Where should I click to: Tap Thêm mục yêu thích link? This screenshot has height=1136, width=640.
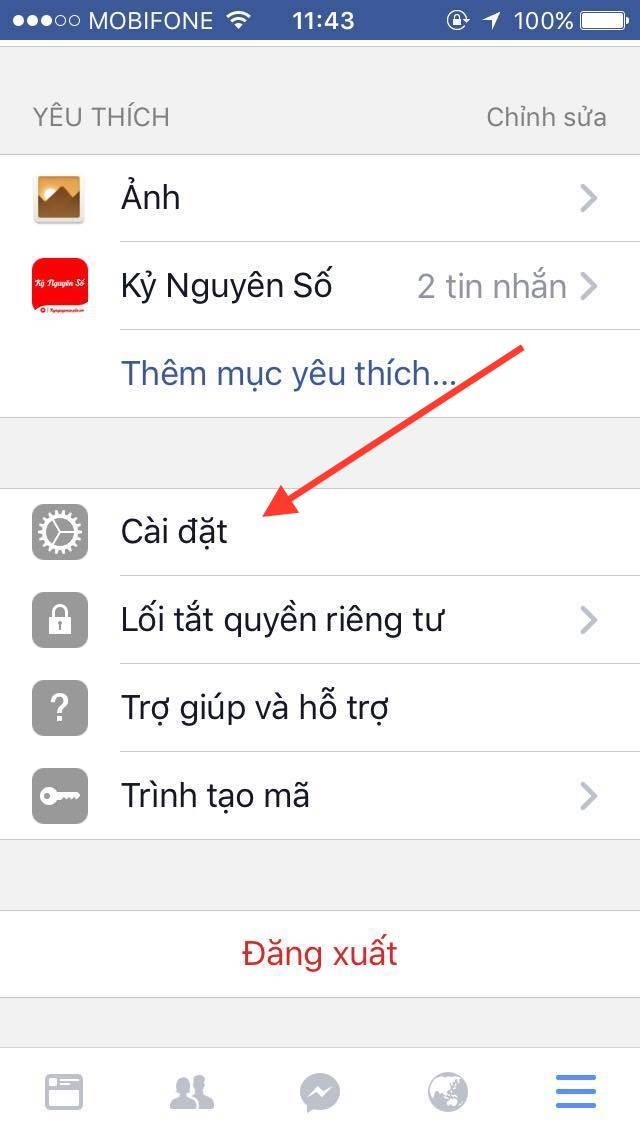click(288, 373)
